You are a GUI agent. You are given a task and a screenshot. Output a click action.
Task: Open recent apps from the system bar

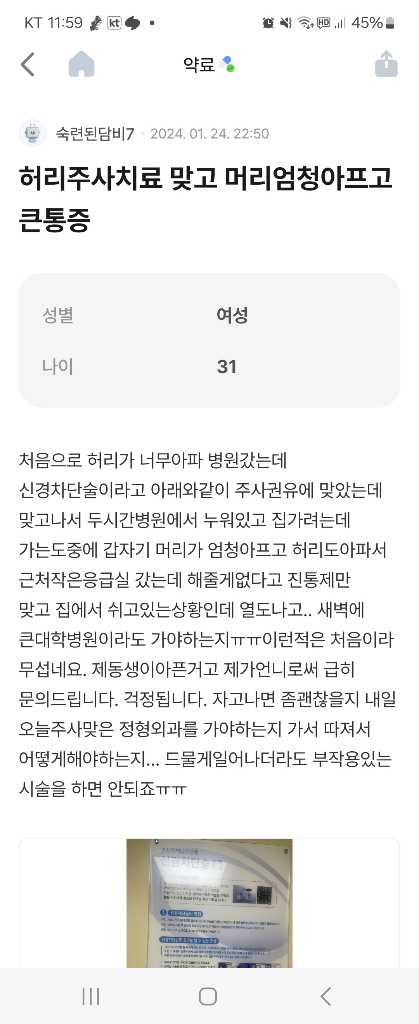(91, 996)
